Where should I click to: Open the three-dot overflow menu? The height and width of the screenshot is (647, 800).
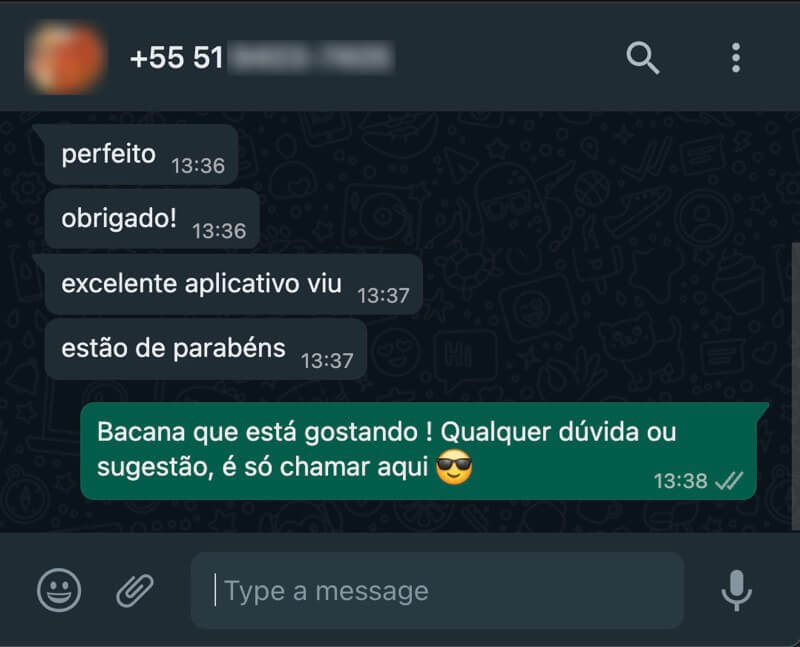click(x=736, y=58)
